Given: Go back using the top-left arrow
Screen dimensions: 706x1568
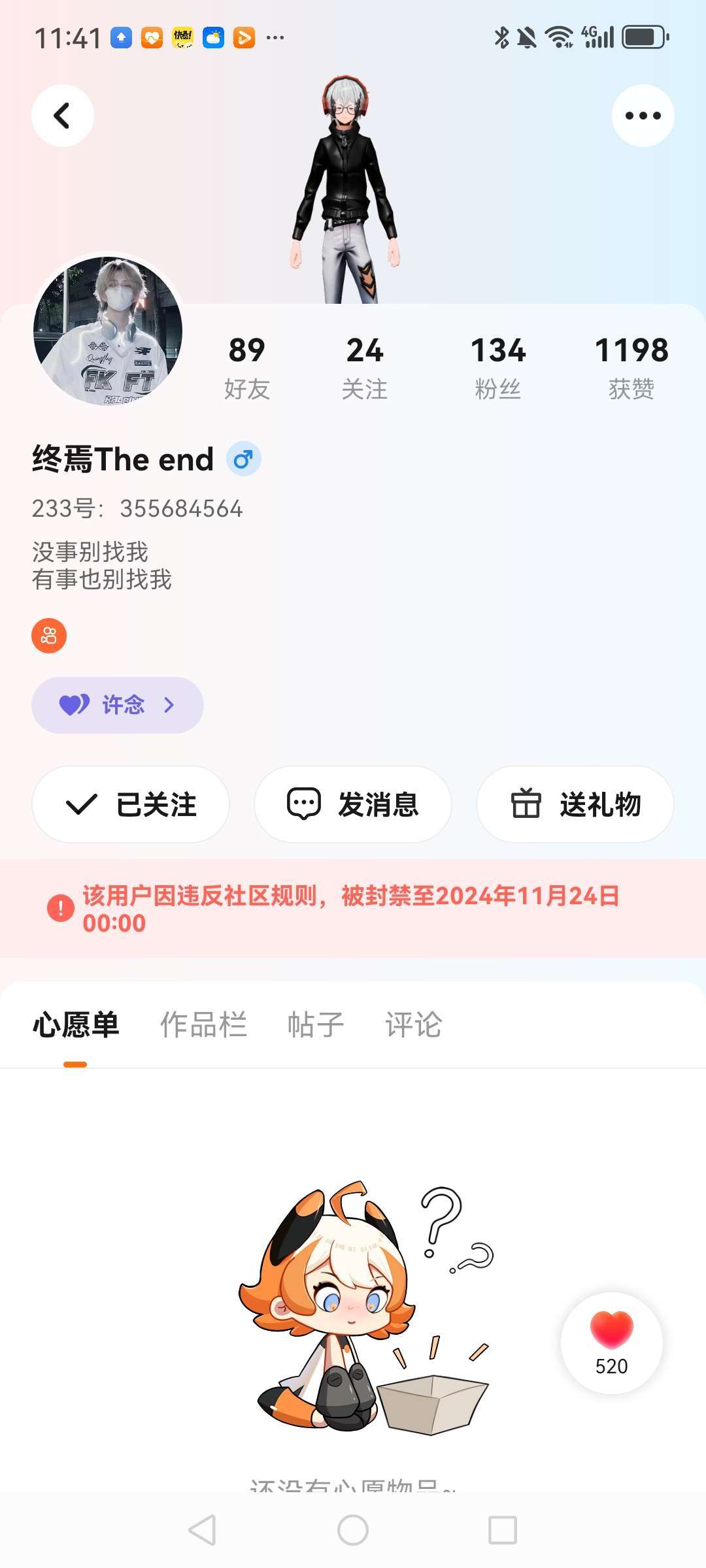Looking at the screenshot, I should [62, 116].
